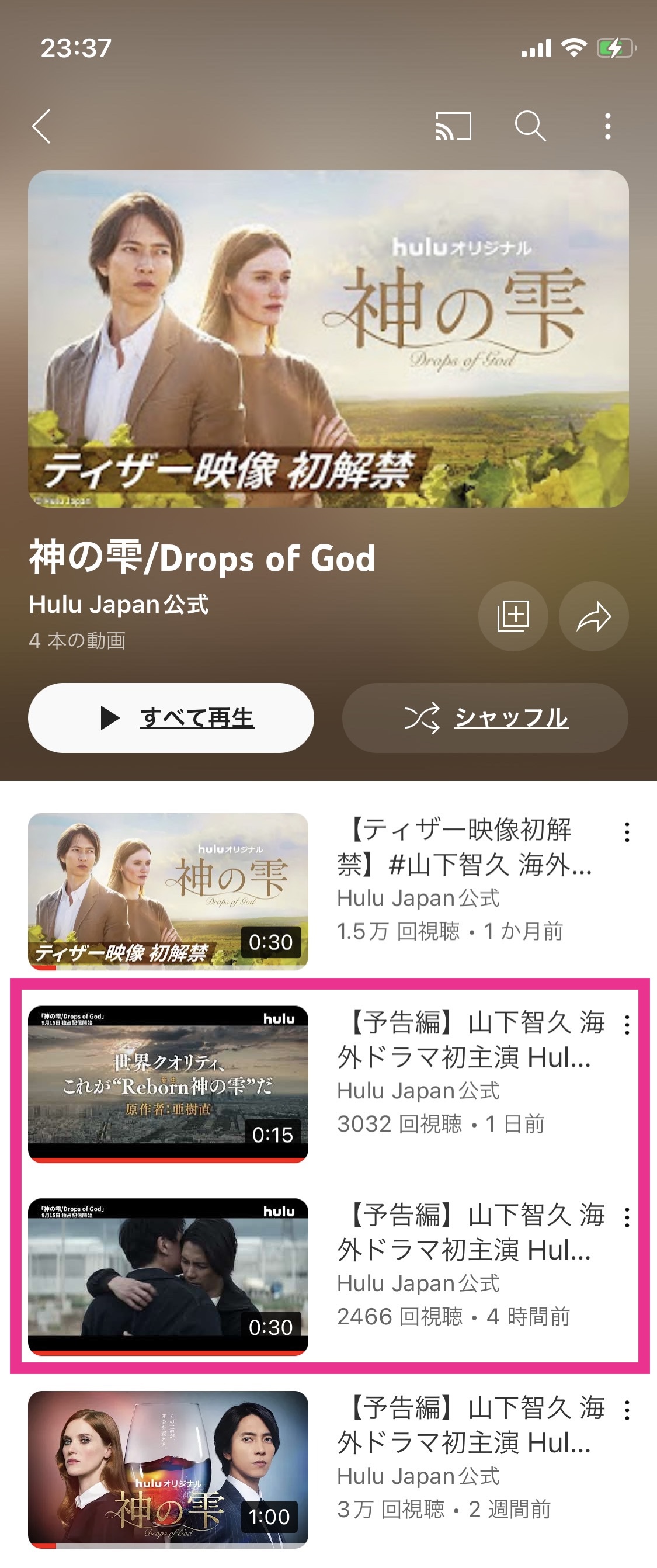Save the playlist to library
657x1568 pixels.
click(x=513, y=616)
